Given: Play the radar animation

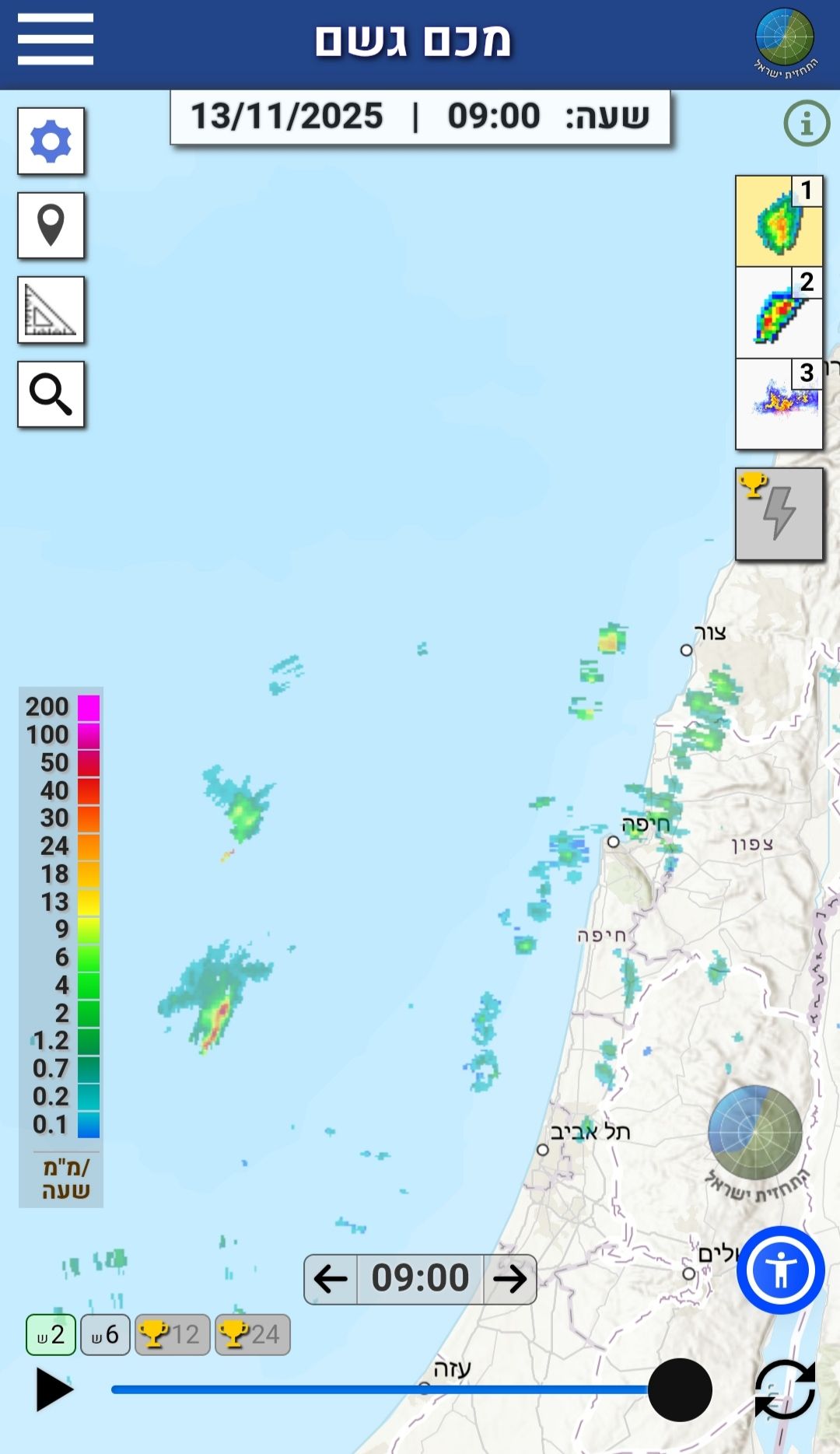Looking at the screenshot, I should coord(54,1389).
